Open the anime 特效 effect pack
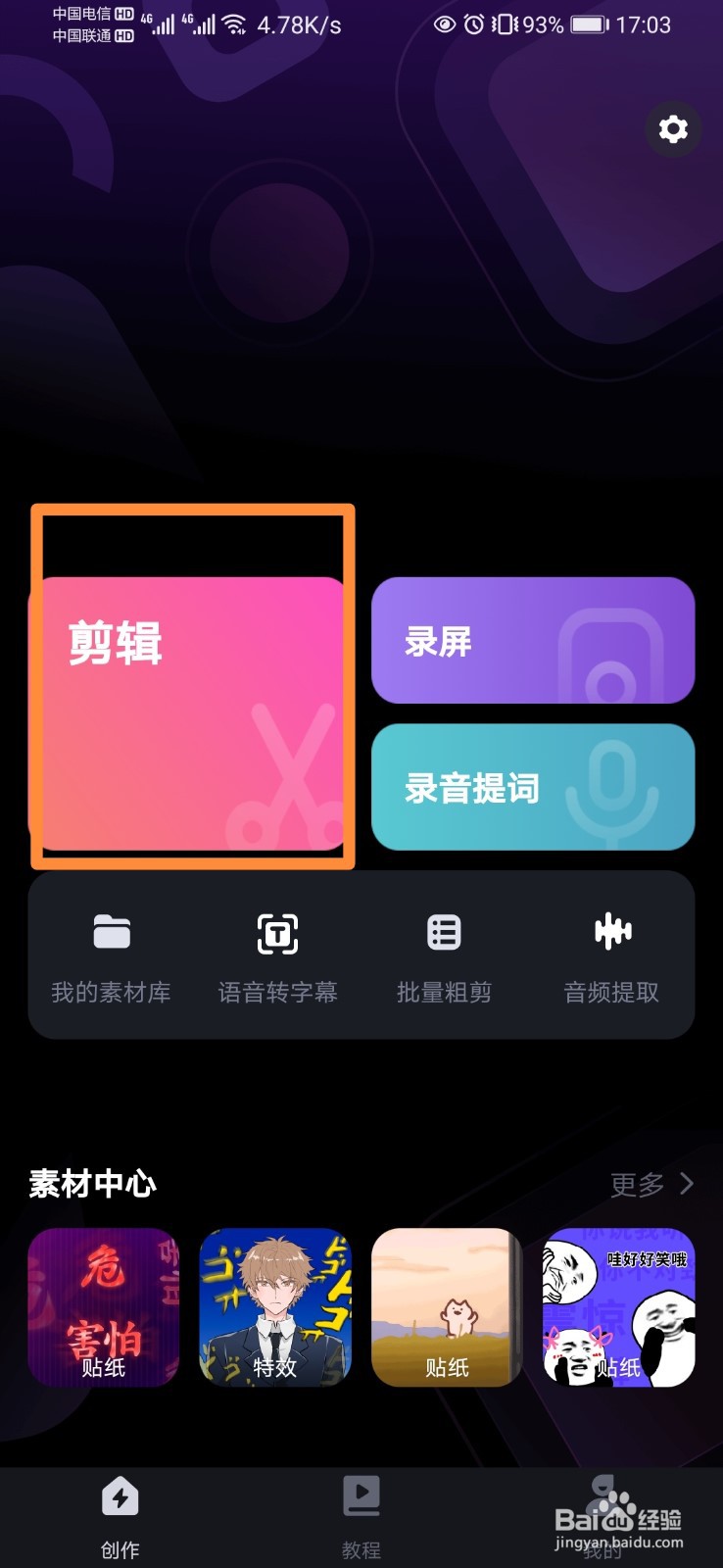 tap(274, 1308)
